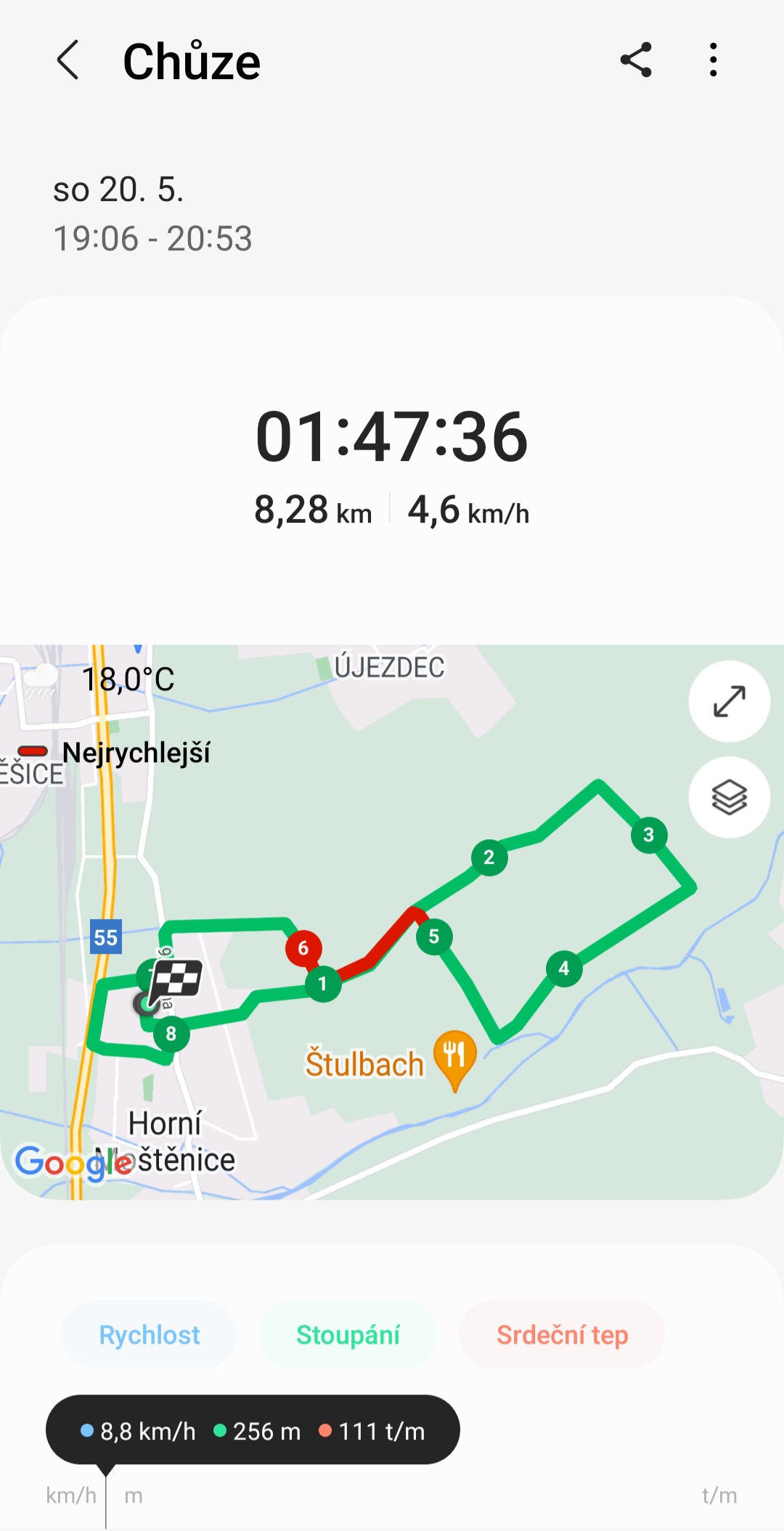Select the Srdeční tep chart chip

click(562, 1335)
